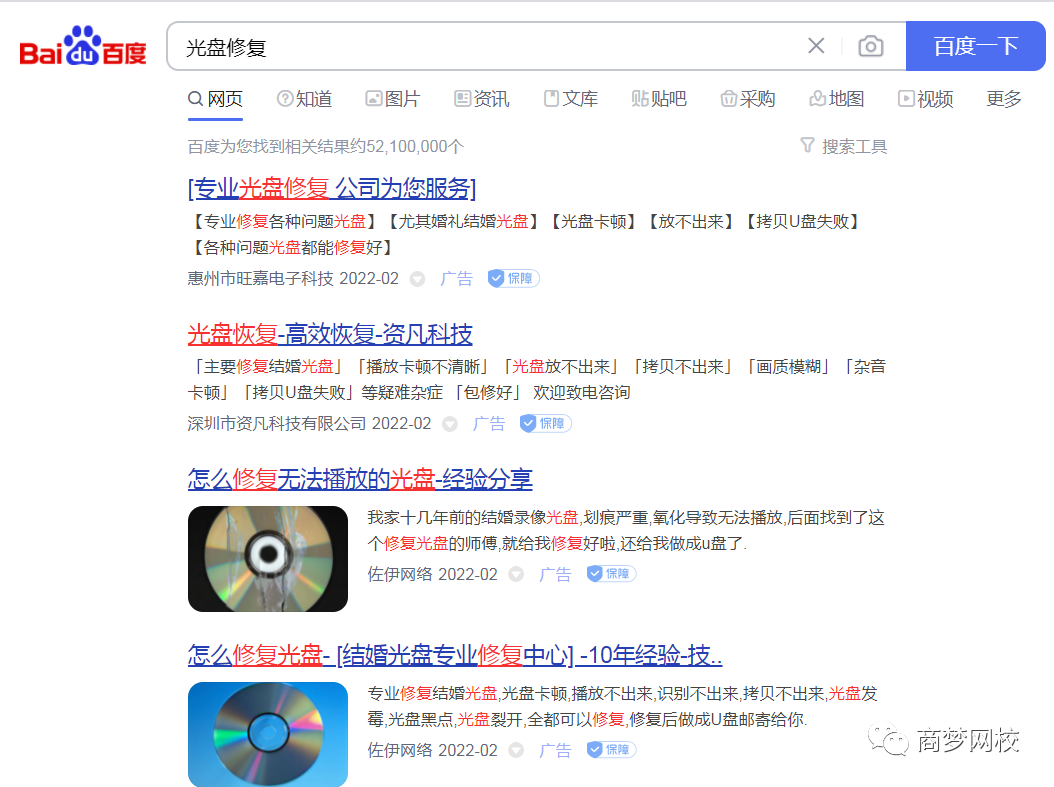This screenshot has height=787, width=1054.
Task: Switch to the 文库 tab
Action: [x=570, y=99]
